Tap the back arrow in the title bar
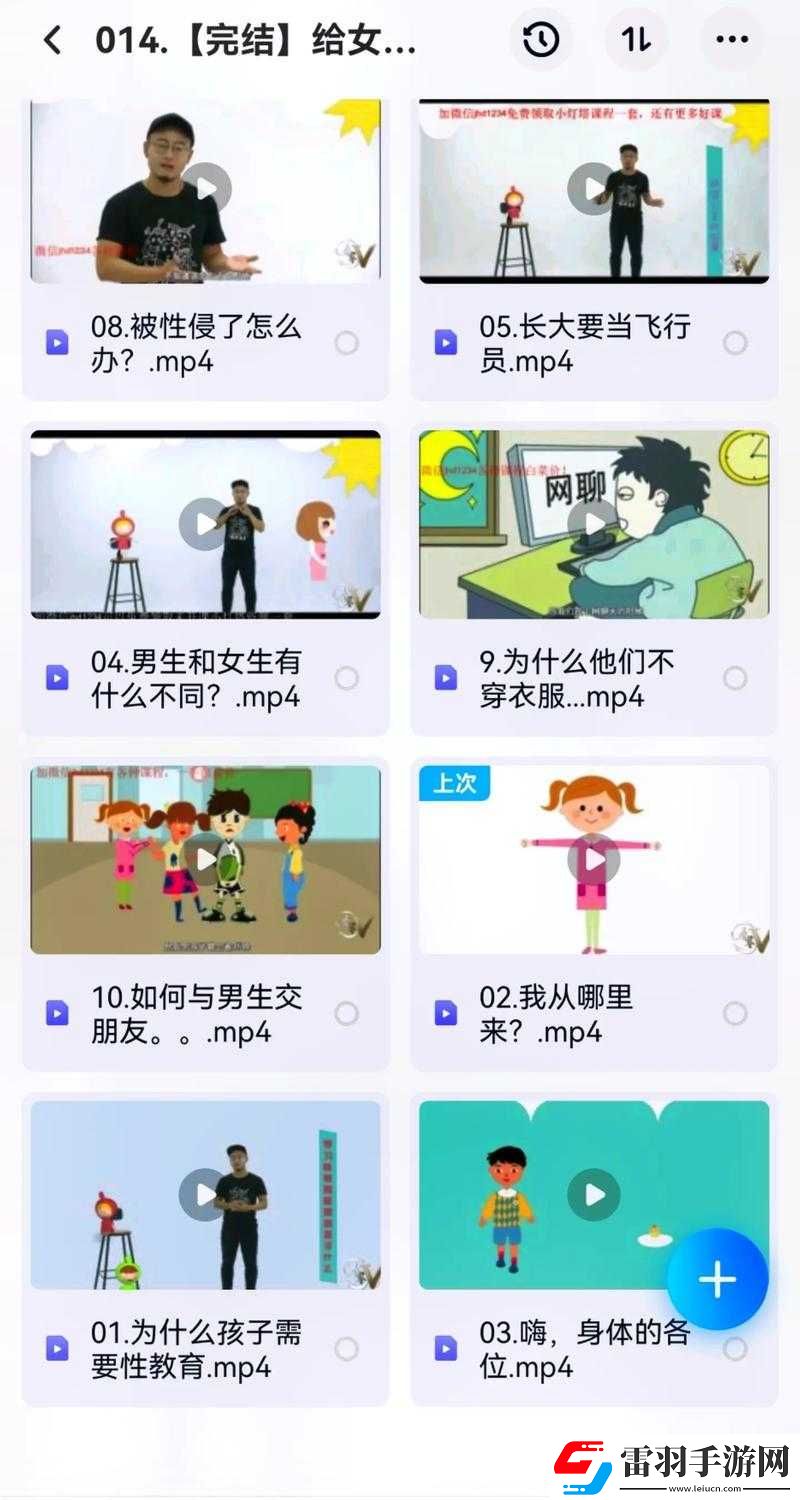800x1500 pixels. point(52,40)
